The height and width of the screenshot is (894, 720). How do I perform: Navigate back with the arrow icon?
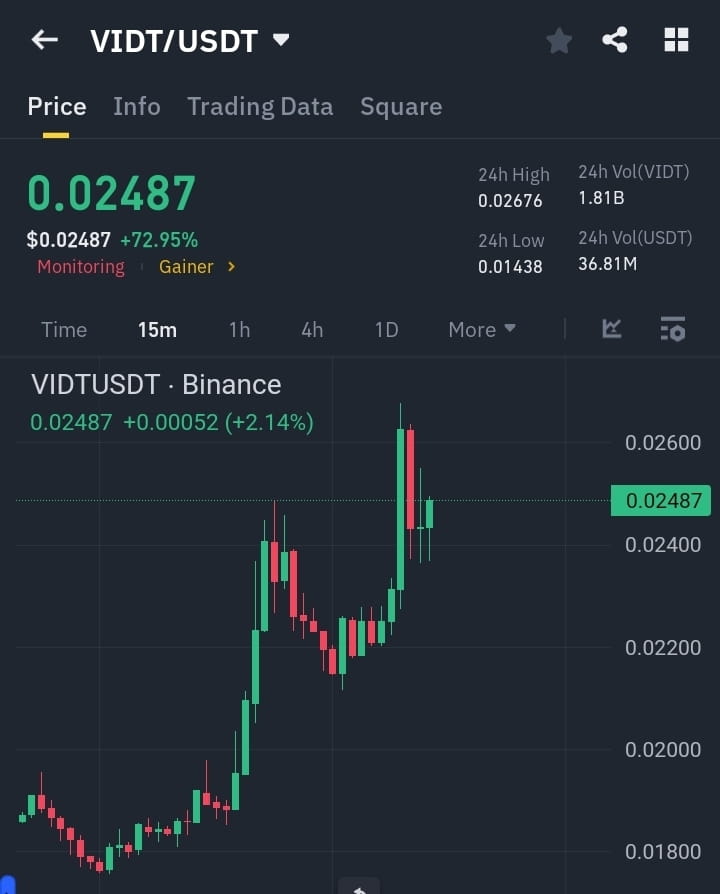click(x=43, y=40)
